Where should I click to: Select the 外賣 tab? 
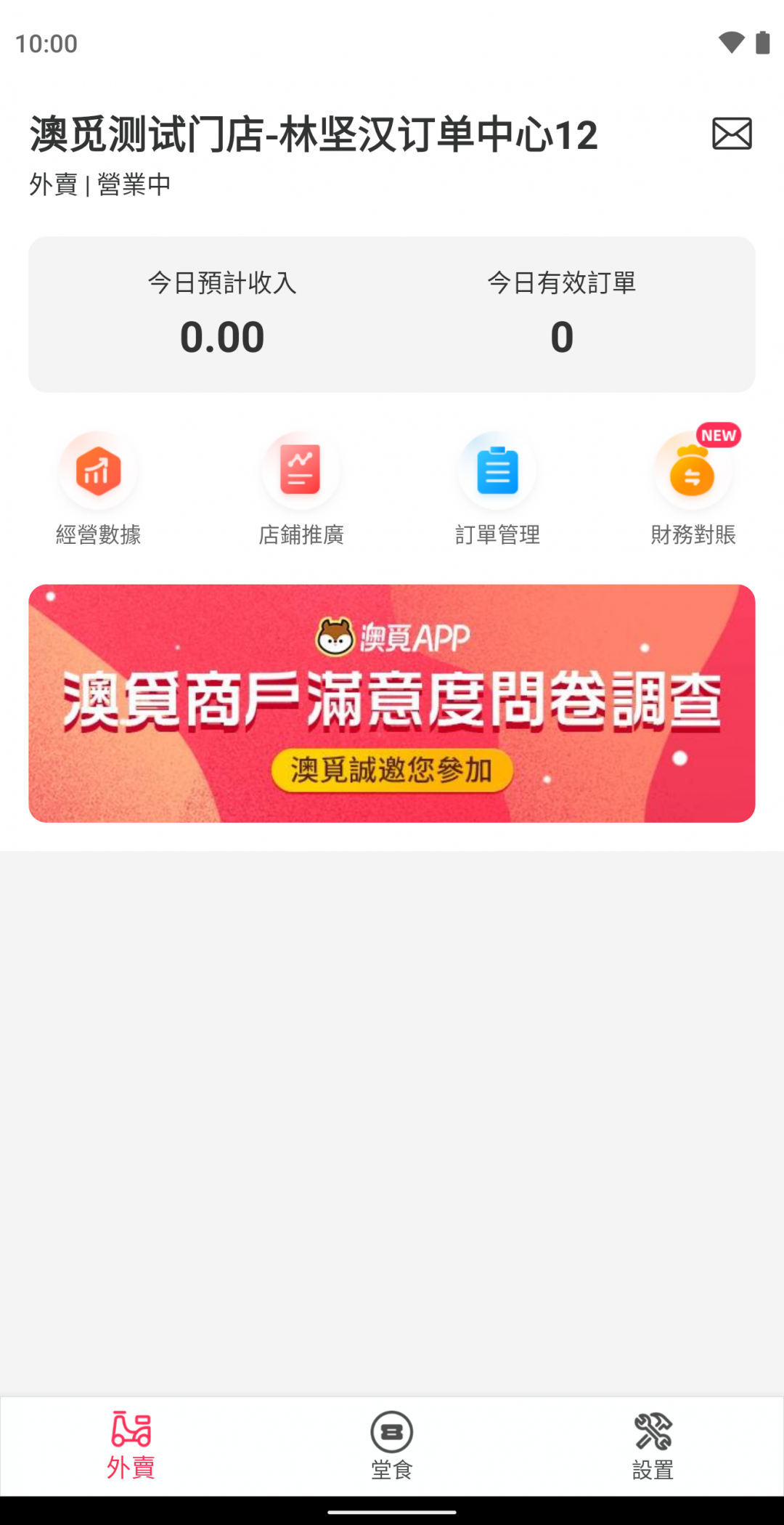[x=131, y=1445]
